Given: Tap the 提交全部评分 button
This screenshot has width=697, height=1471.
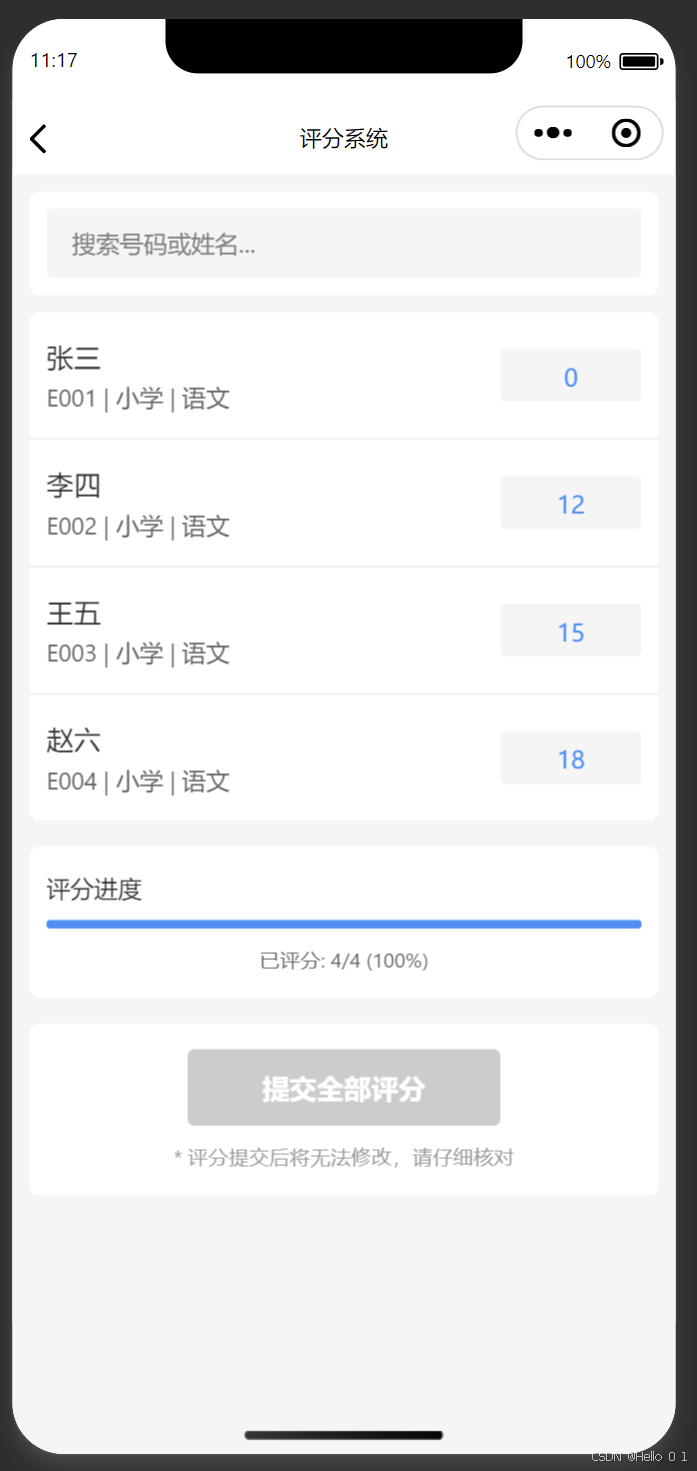Looking at the screenshot, I should (344, 1088).
